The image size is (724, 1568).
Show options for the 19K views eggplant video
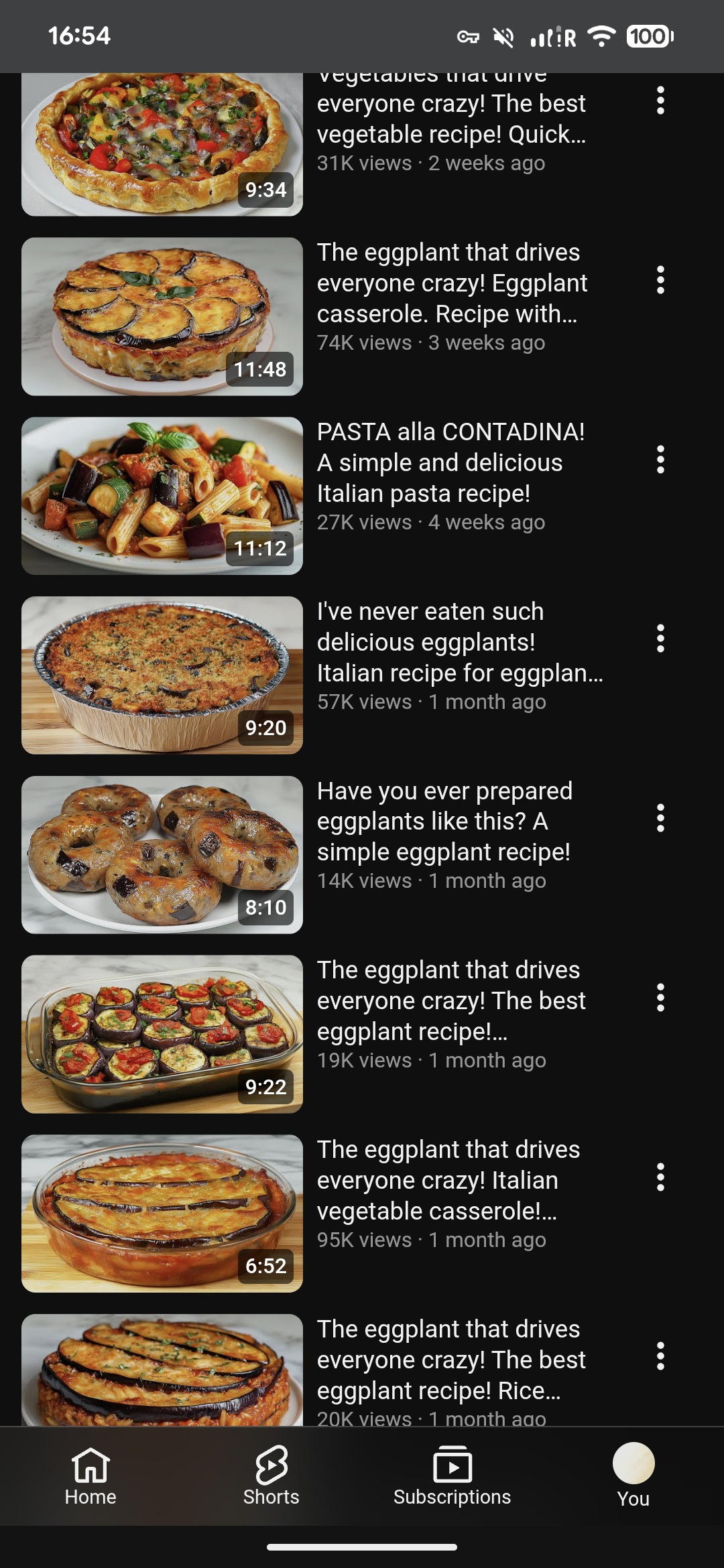tap(660, 998)
